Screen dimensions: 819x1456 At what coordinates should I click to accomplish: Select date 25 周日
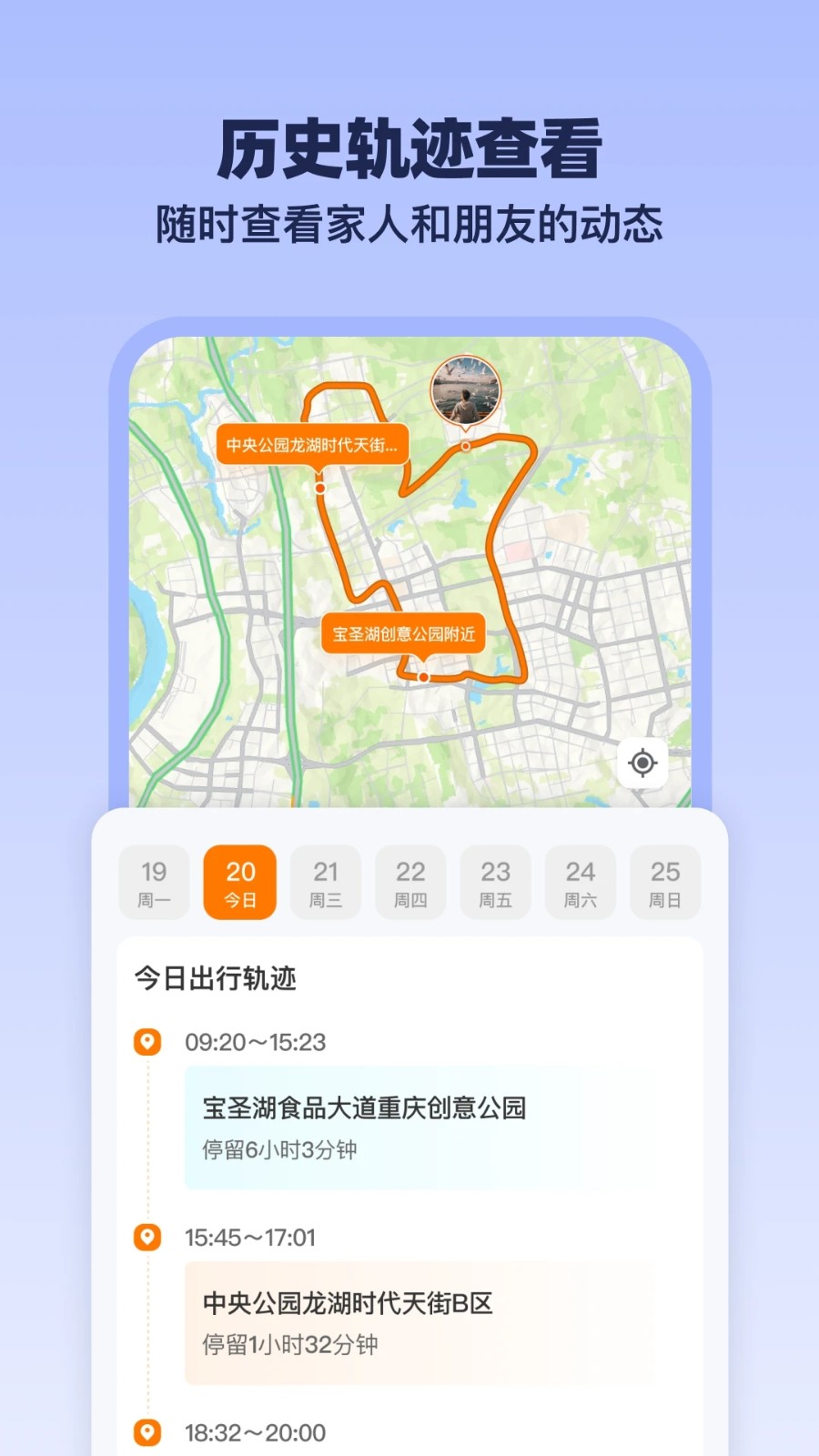click(x=665, y=881)
